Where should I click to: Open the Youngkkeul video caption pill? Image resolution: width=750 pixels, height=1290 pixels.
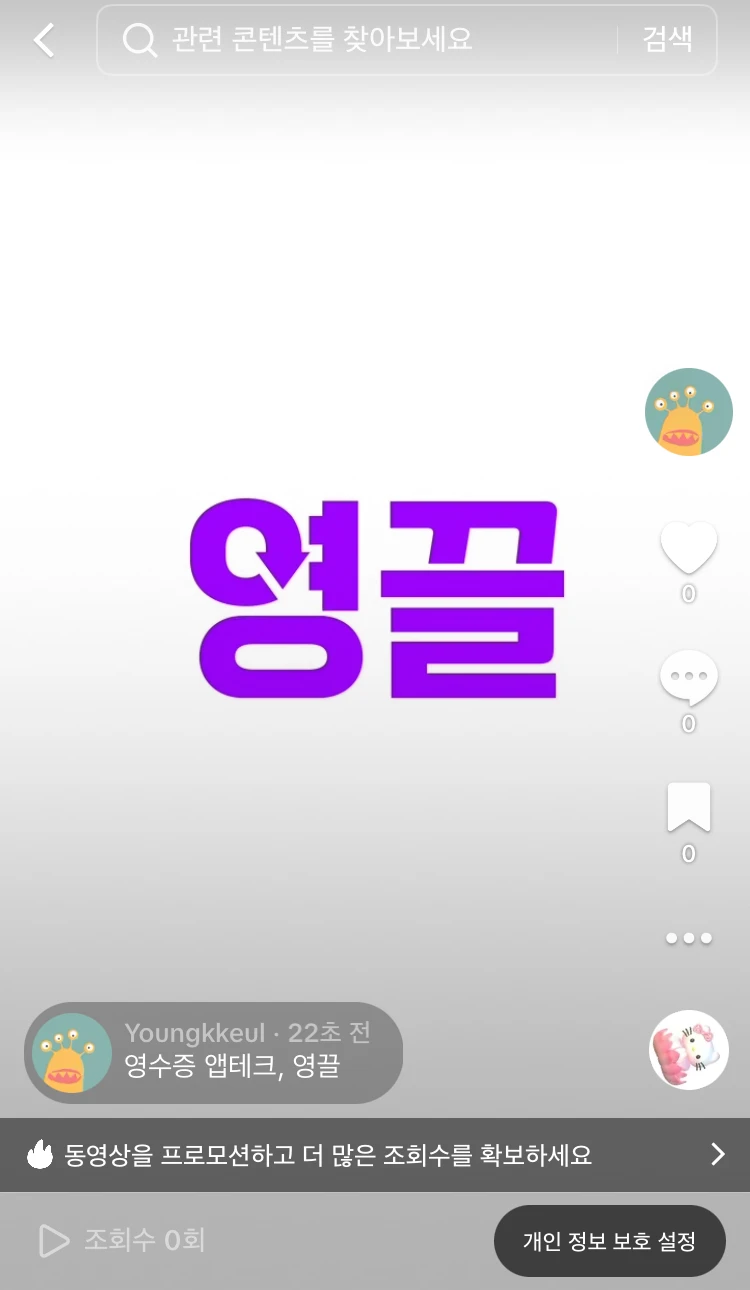214,1052
